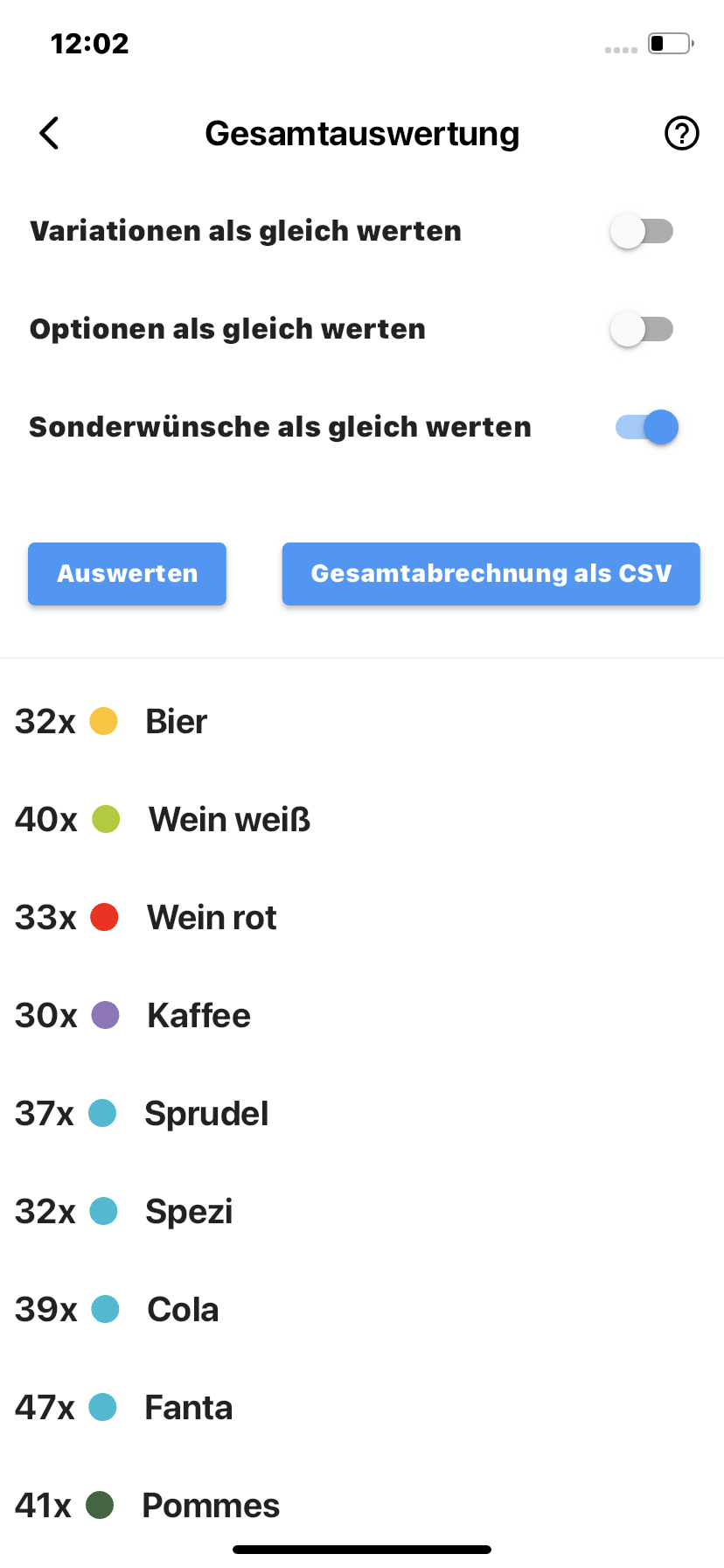Enable Variationen als gleich werten switch

click(x=642, y=231)
